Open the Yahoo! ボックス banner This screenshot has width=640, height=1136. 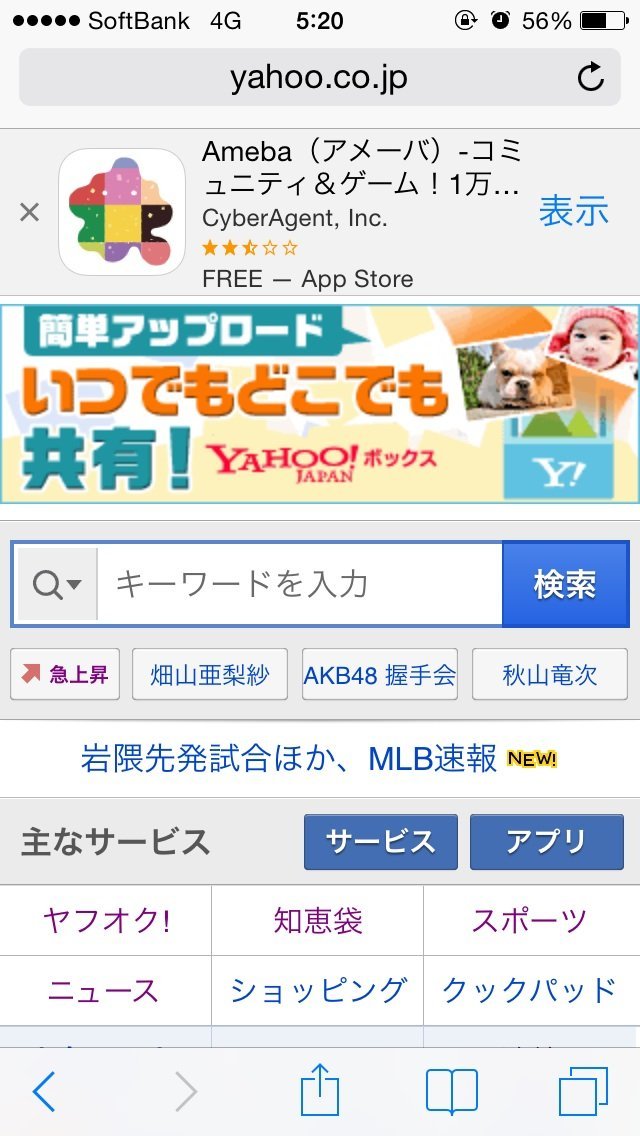pyautogui.click(x=320, y=404)
